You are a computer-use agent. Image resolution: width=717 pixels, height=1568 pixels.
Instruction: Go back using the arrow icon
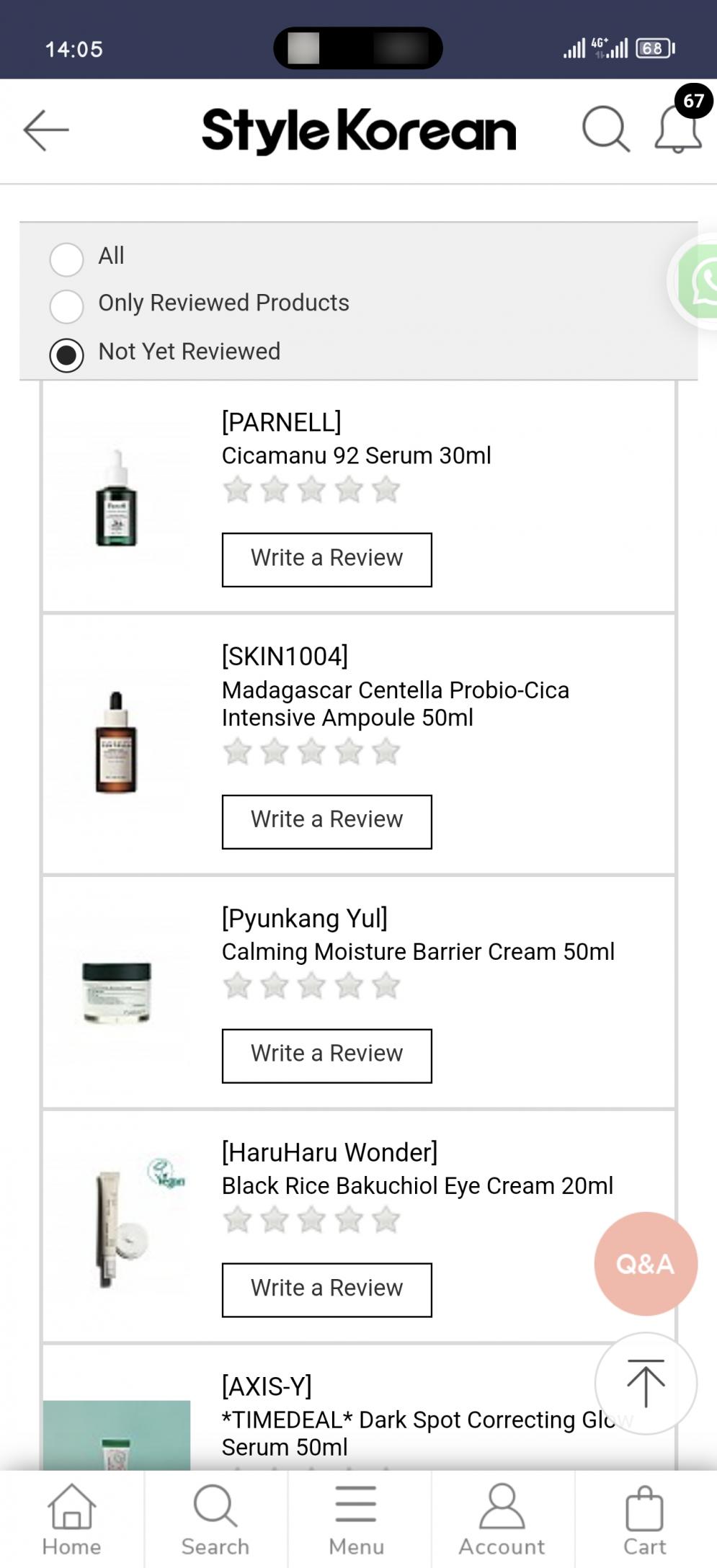point(46,130)
